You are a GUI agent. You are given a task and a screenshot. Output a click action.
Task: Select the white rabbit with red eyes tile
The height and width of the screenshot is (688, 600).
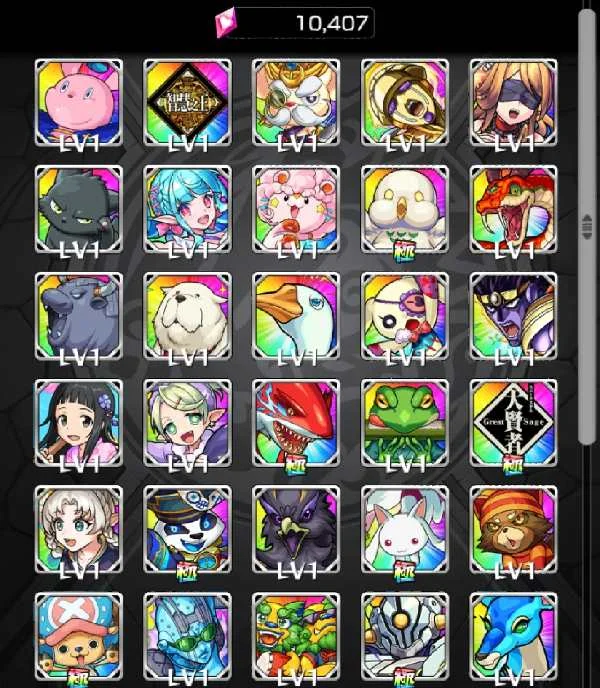click(405, 531)
